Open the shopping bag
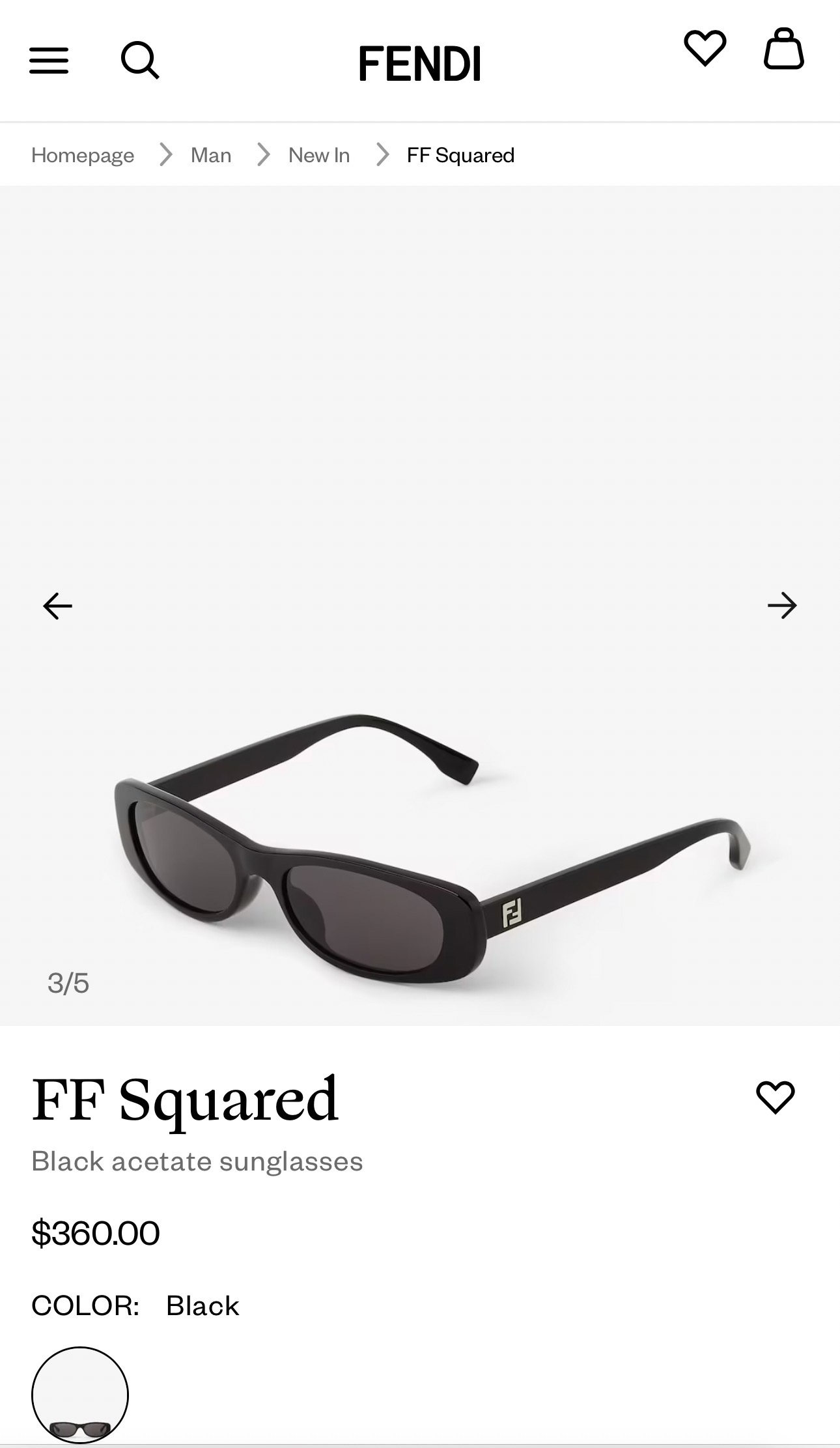Viewport: 840px width, 1448px height. point(784,48)
